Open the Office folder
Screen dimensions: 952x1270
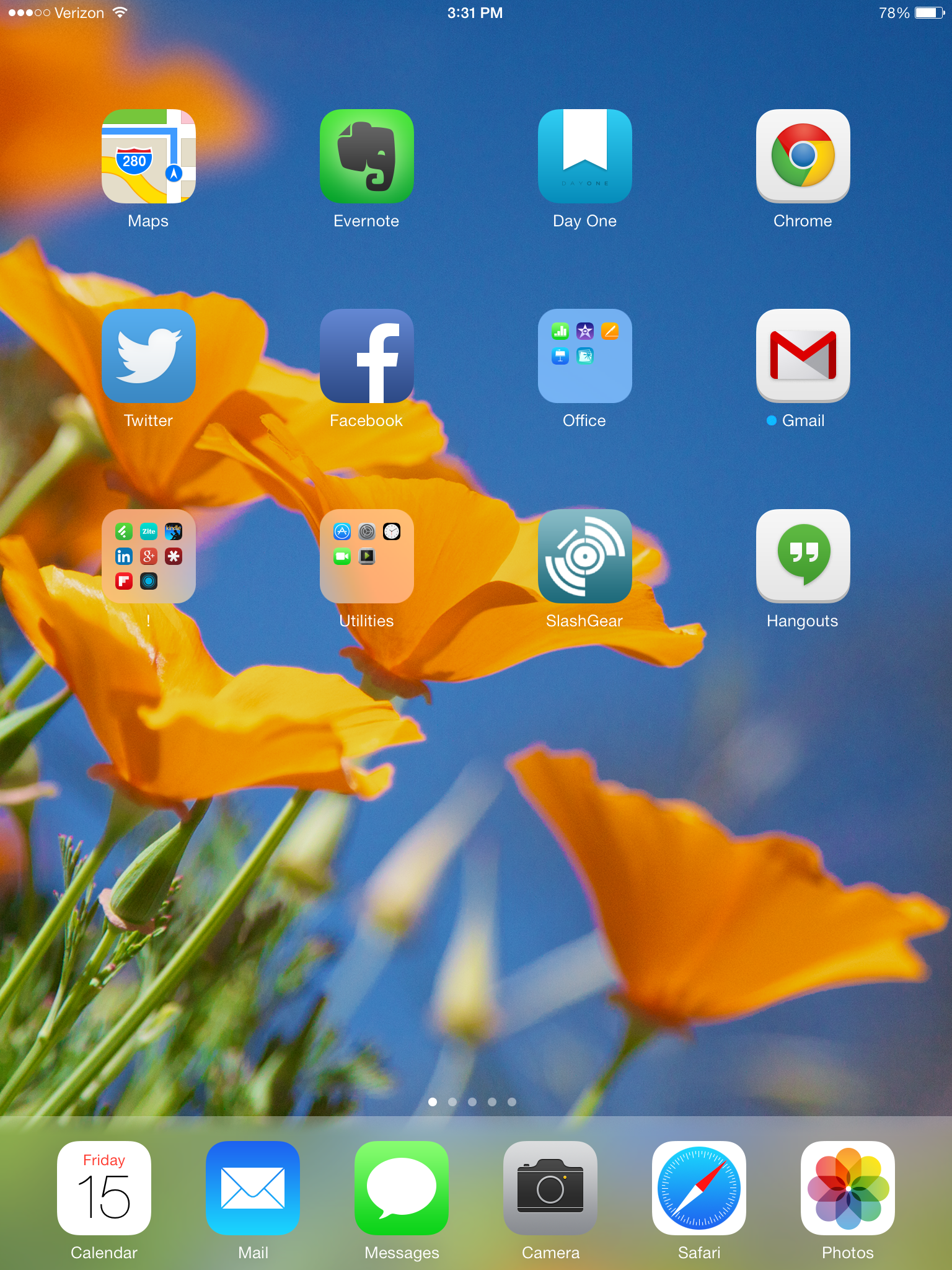click(584, 356)
